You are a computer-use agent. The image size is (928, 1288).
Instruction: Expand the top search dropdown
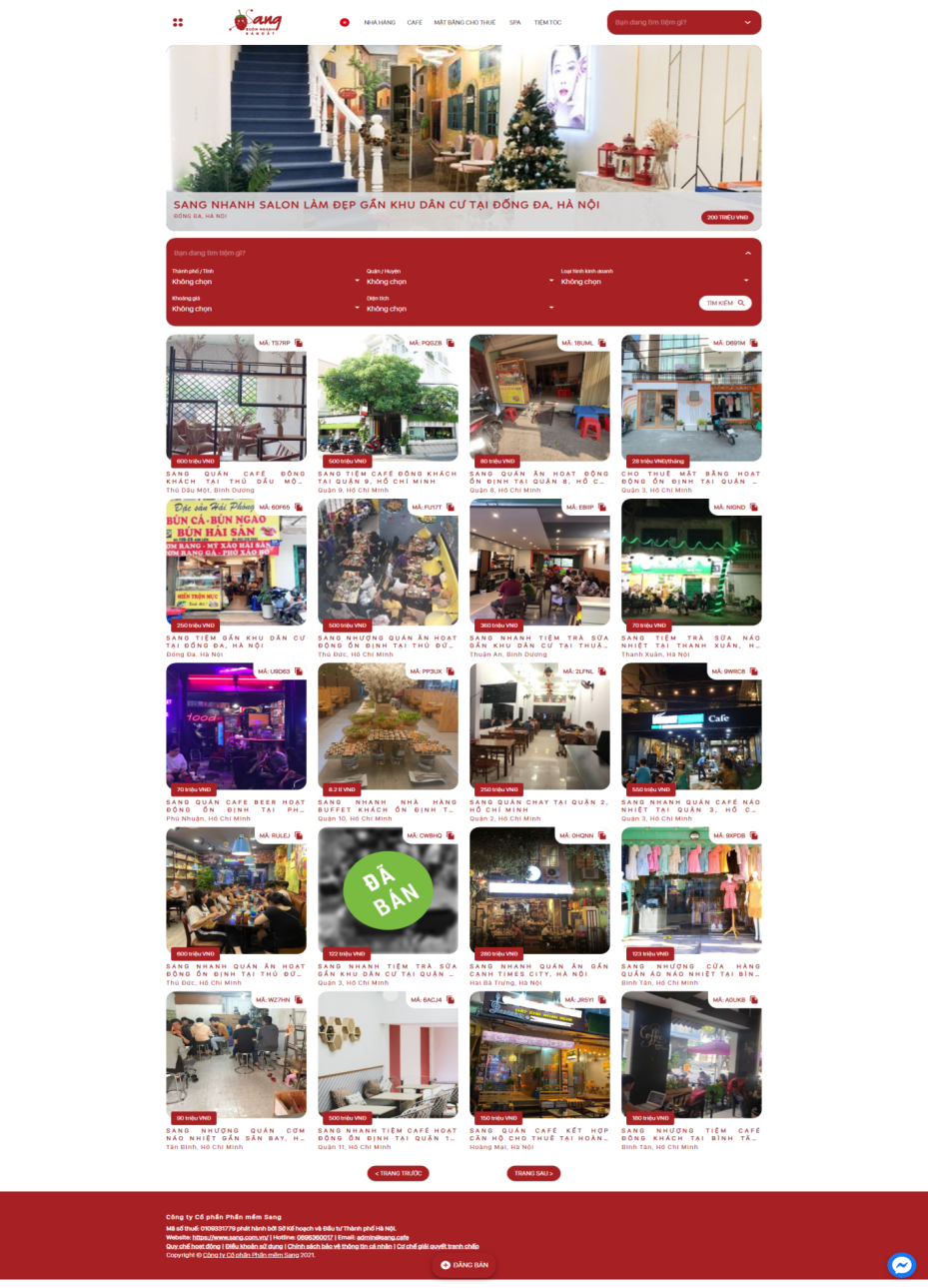click(x=747, y=22)
